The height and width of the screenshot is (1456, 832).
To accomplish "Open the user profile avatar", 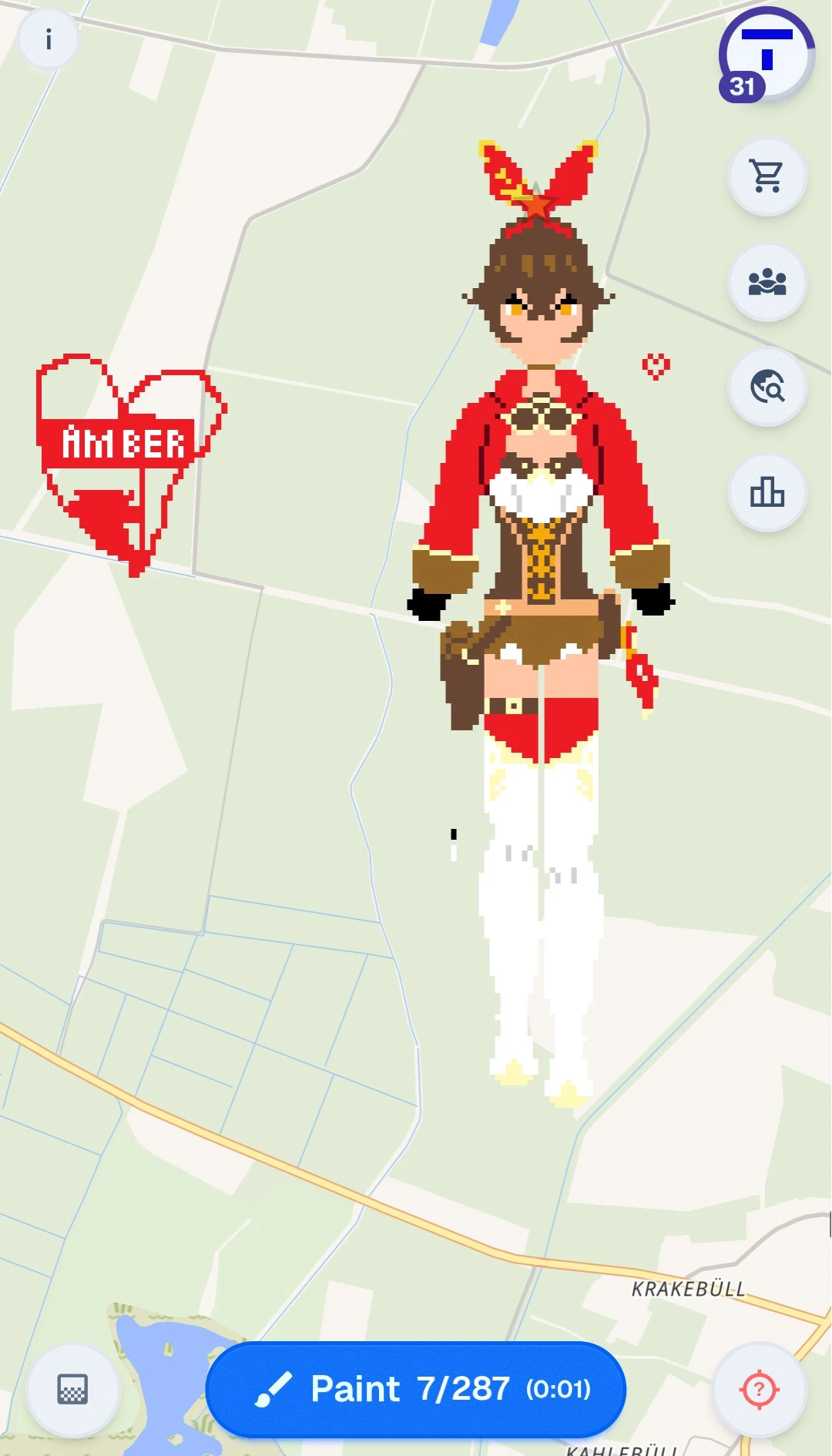I will coord(767,55).
